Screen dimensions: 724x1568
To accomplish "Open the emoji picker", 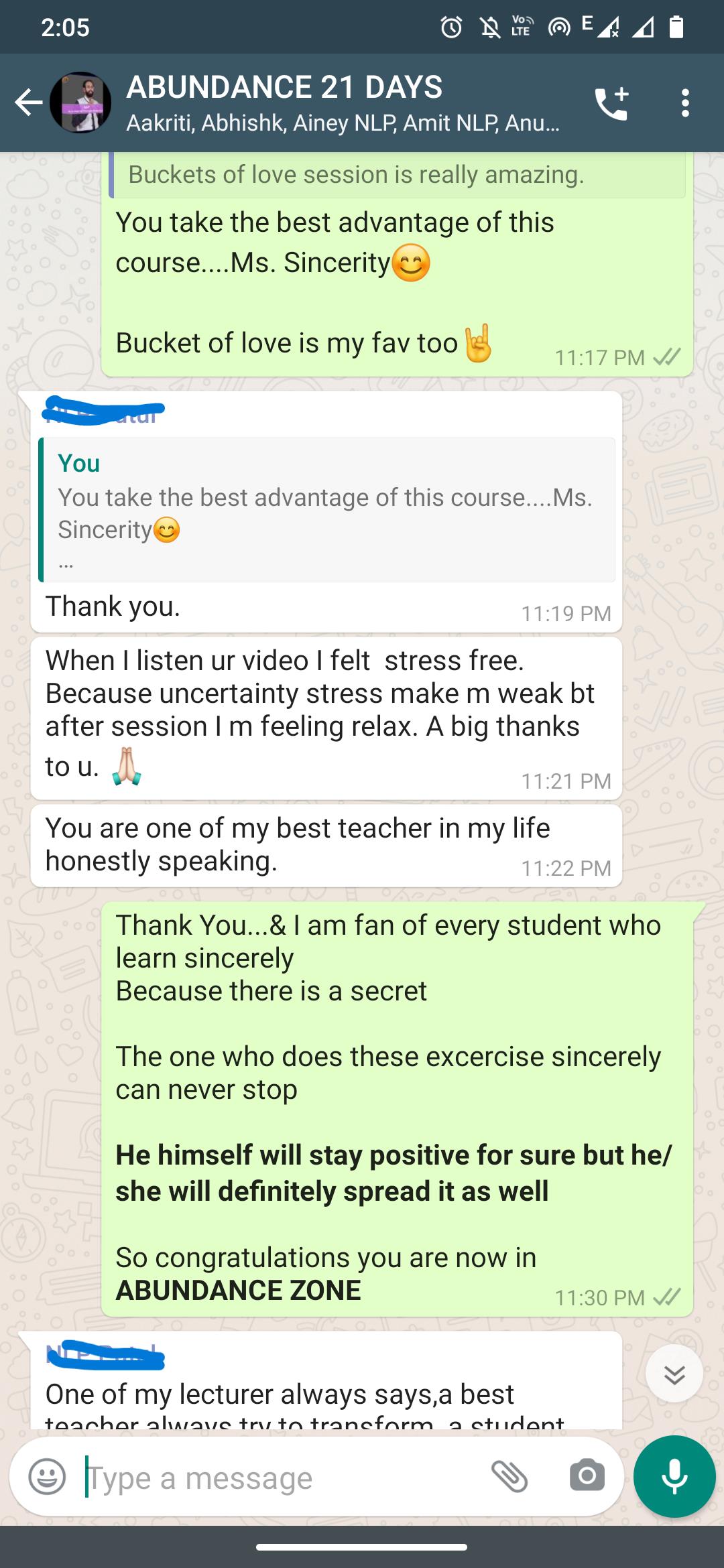I will coord(48,1476).
